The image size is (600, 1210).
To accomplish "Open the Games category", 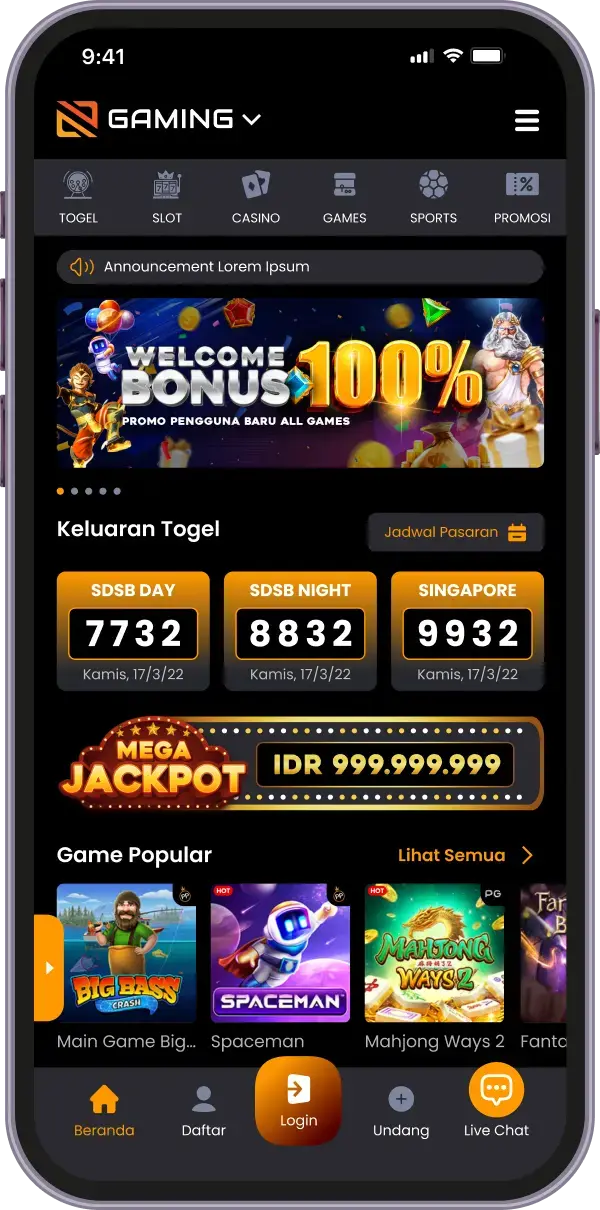I will [345, 197].
